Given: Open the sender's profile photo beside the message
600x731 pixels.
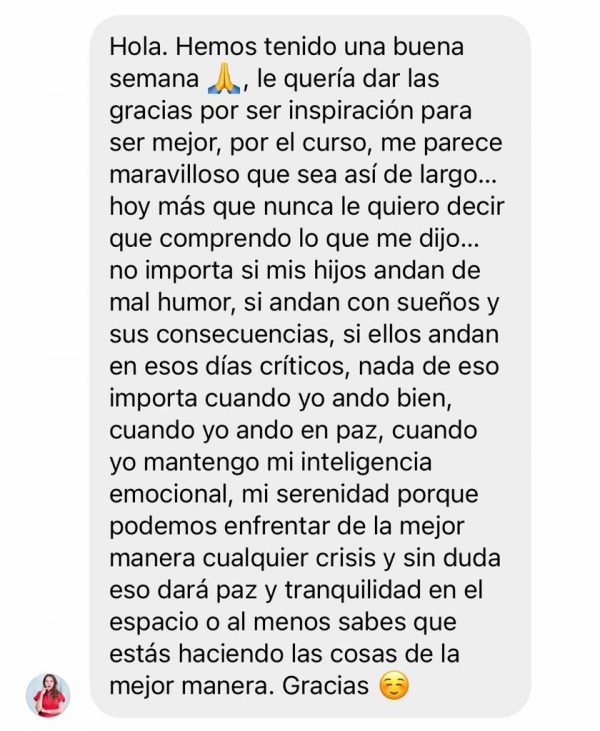Looking at the screenshot, I should (x=48, y=694).
